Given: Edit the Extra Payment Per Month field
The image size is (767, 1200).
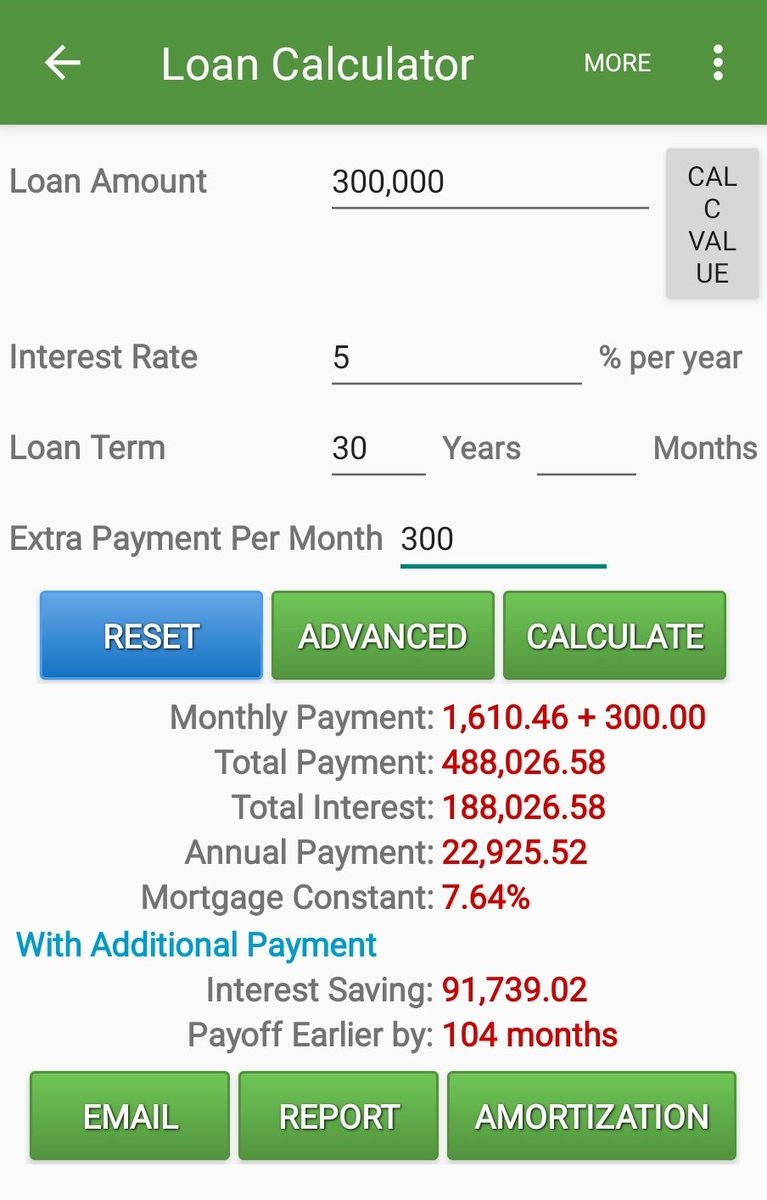Looking at the screenshot, I should tap(502, 540).
